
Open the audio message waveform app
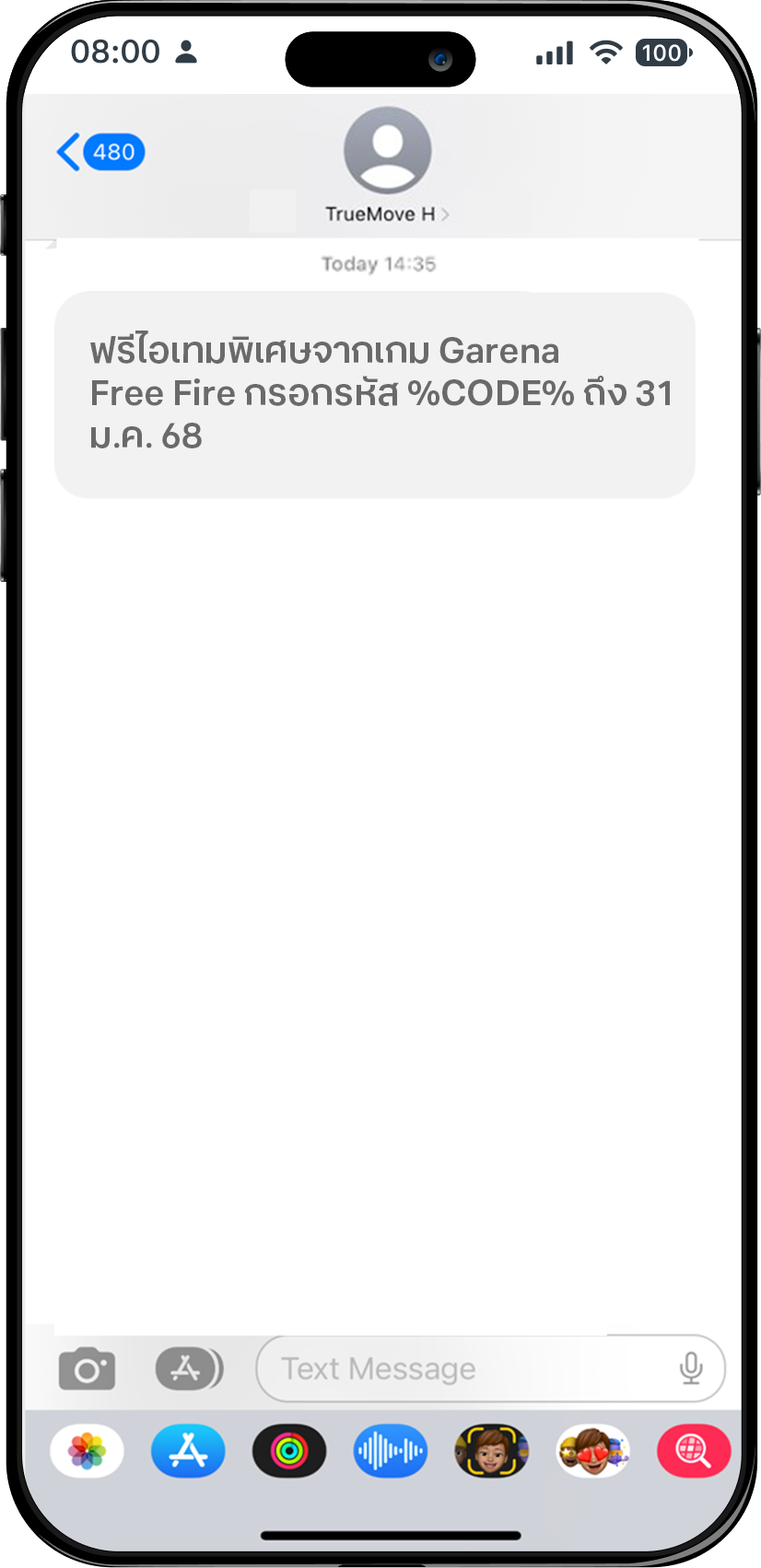coord(391,1452)
